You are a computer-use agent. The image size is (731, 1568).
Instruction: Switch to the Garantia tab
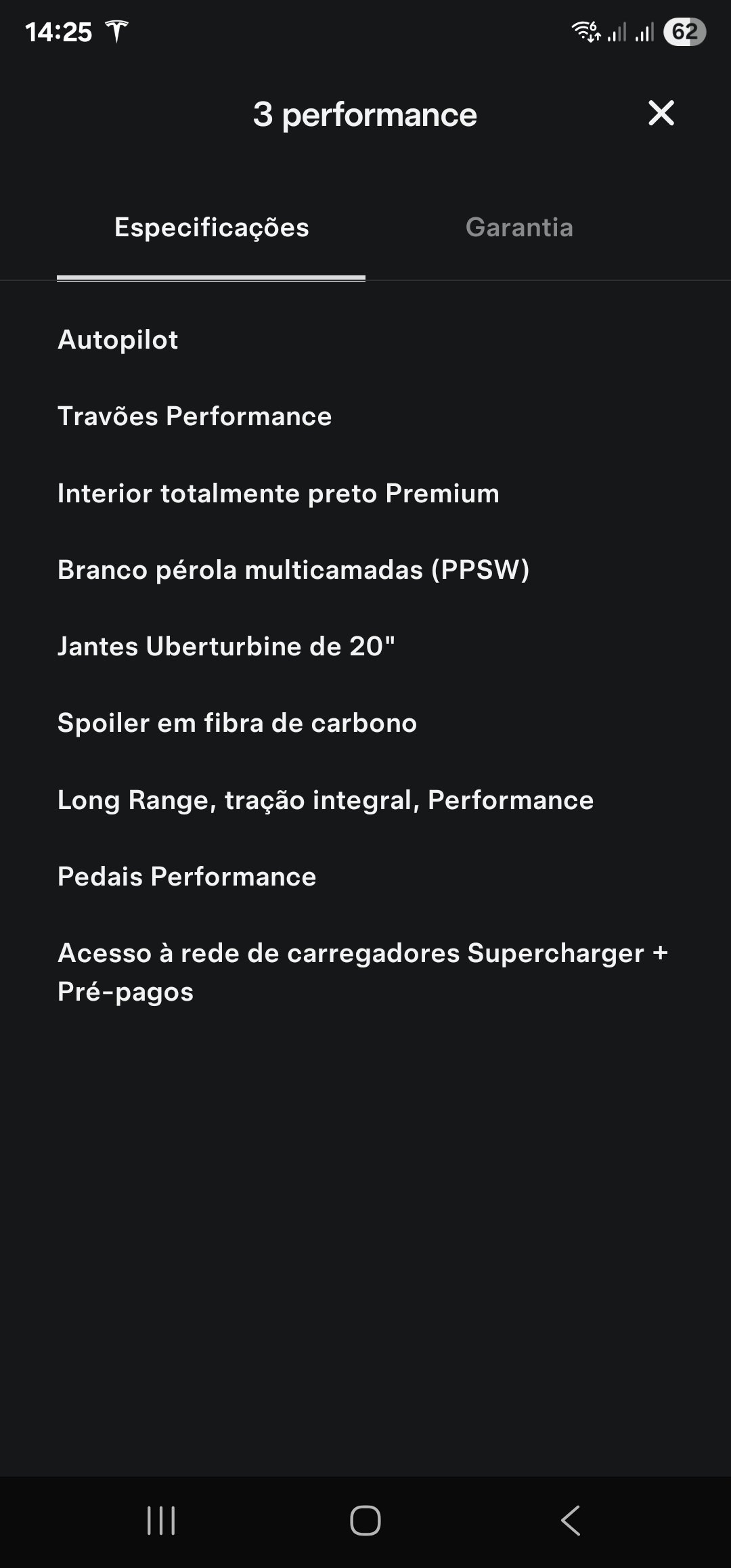[x=519, y=227]
